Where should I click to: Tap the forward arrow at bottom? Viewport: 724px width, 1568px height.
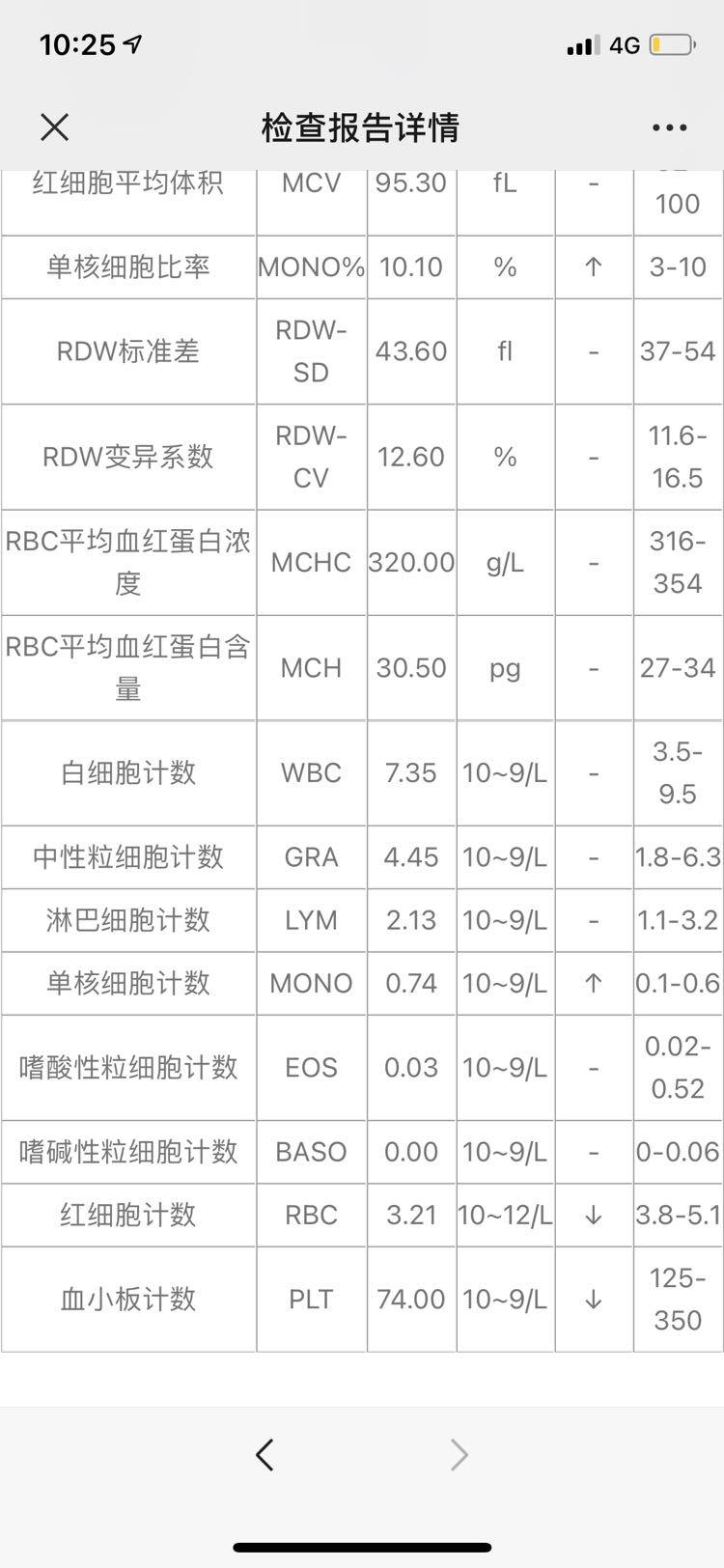click(459, 1454)
